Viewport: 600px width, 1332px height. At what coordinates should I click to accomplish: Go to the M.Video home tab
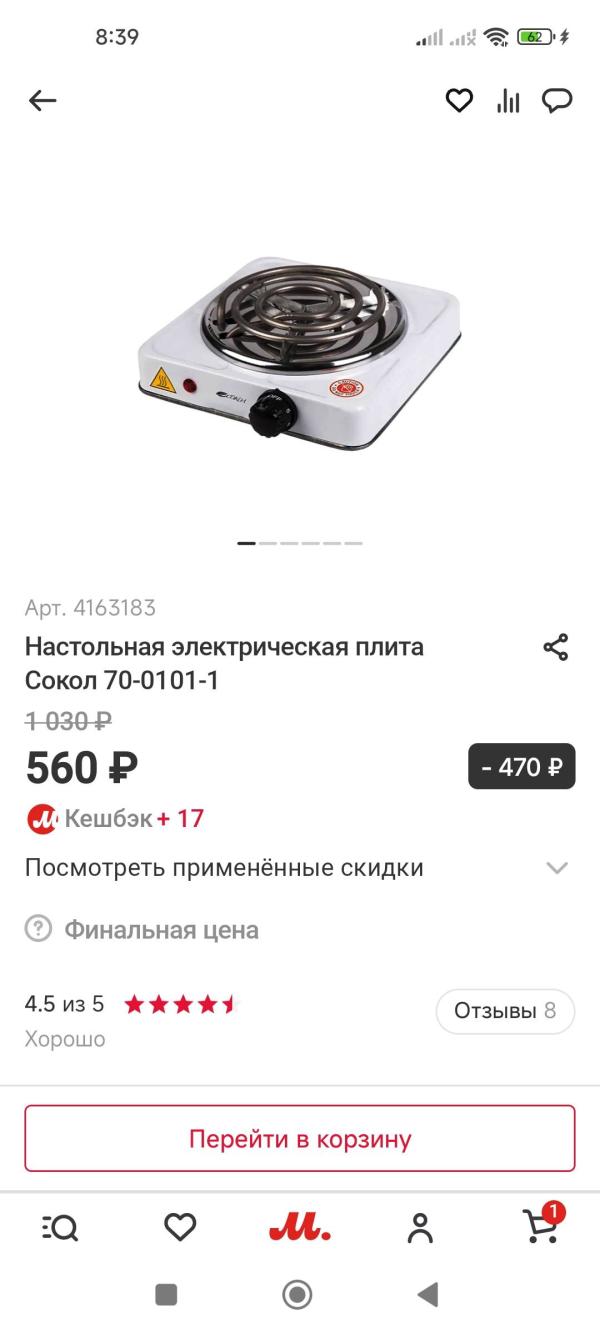coord(300,1227)
